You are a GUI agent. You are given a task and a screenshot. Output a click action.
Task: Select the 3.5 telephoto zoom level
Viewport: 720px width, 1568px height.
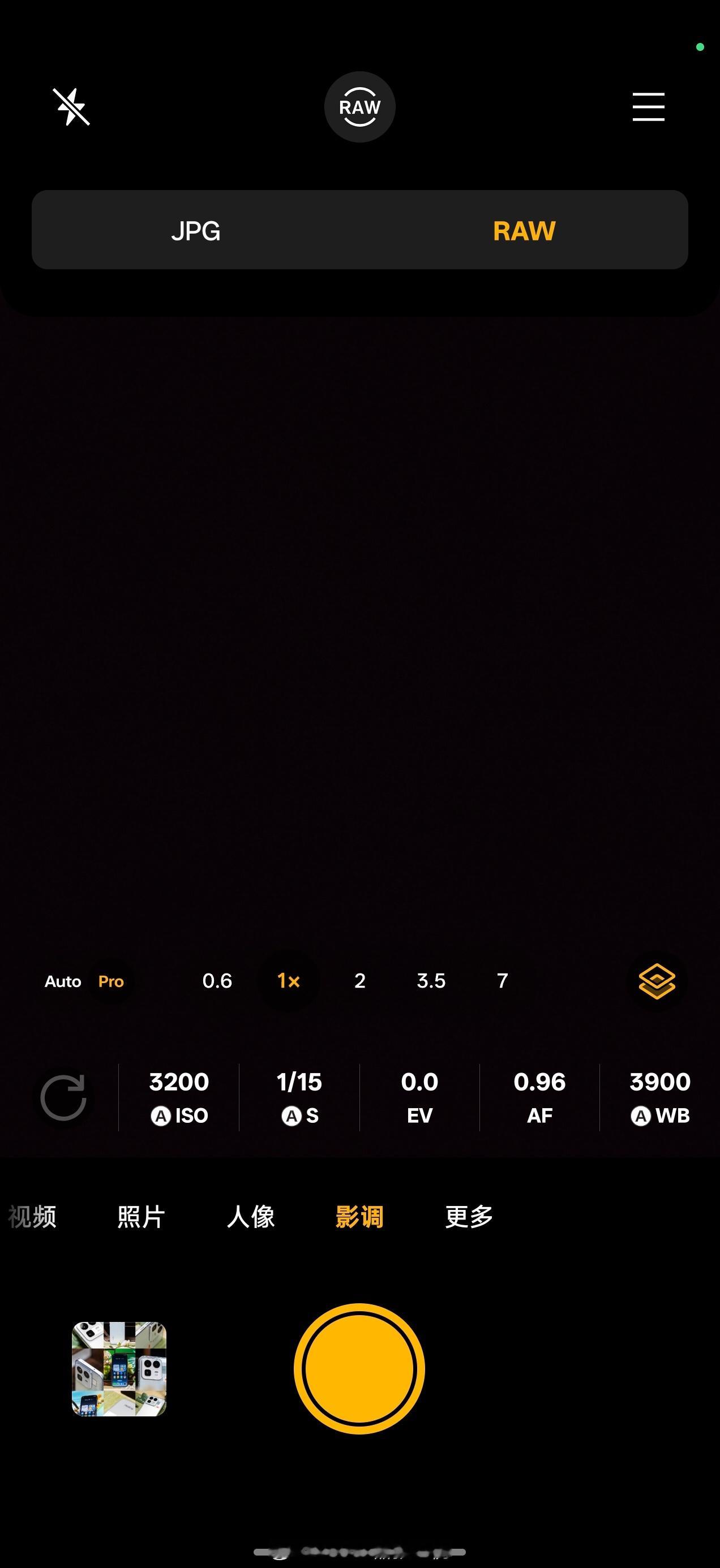click(x=431, y=981)
